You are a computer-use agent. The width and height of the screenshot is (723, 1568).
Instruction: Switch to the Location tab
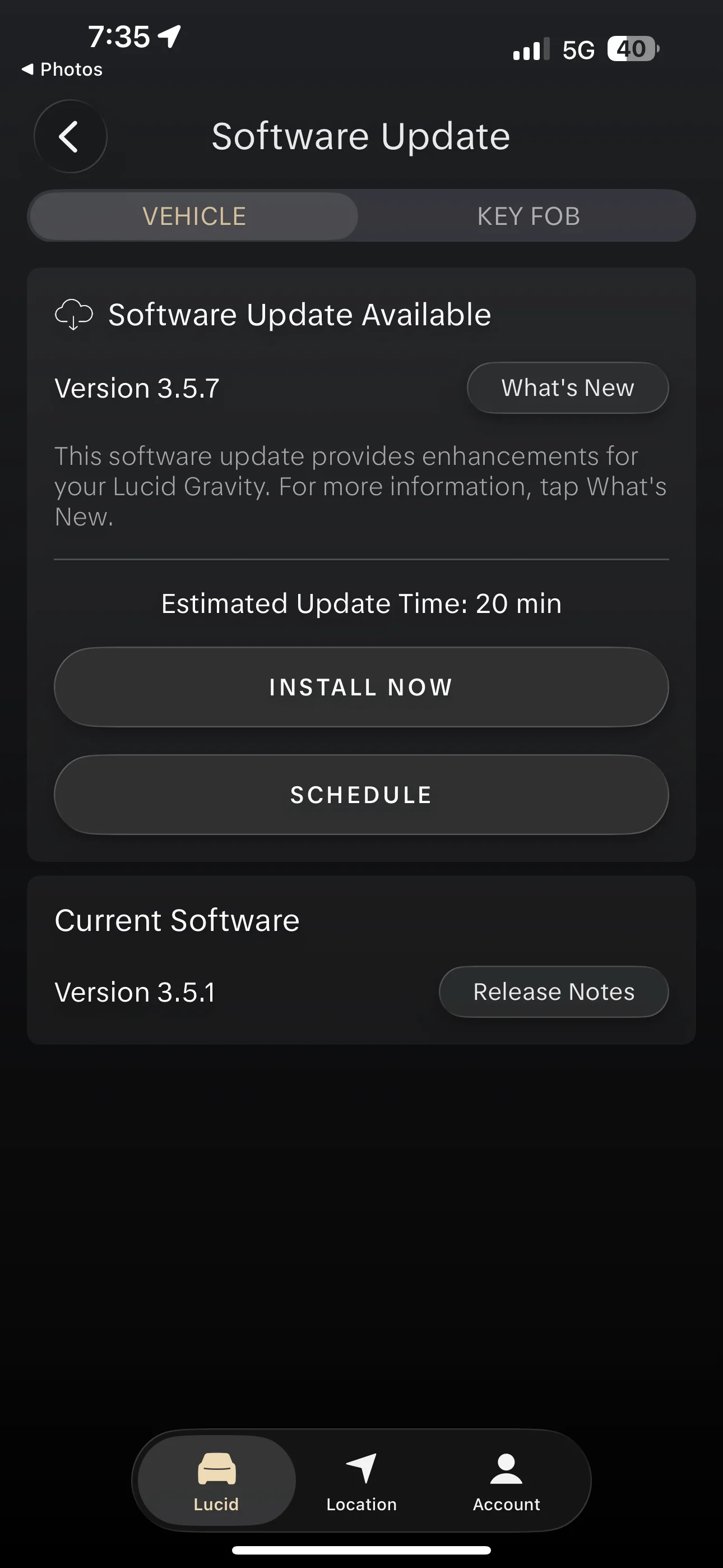(x=361, y=1481)
